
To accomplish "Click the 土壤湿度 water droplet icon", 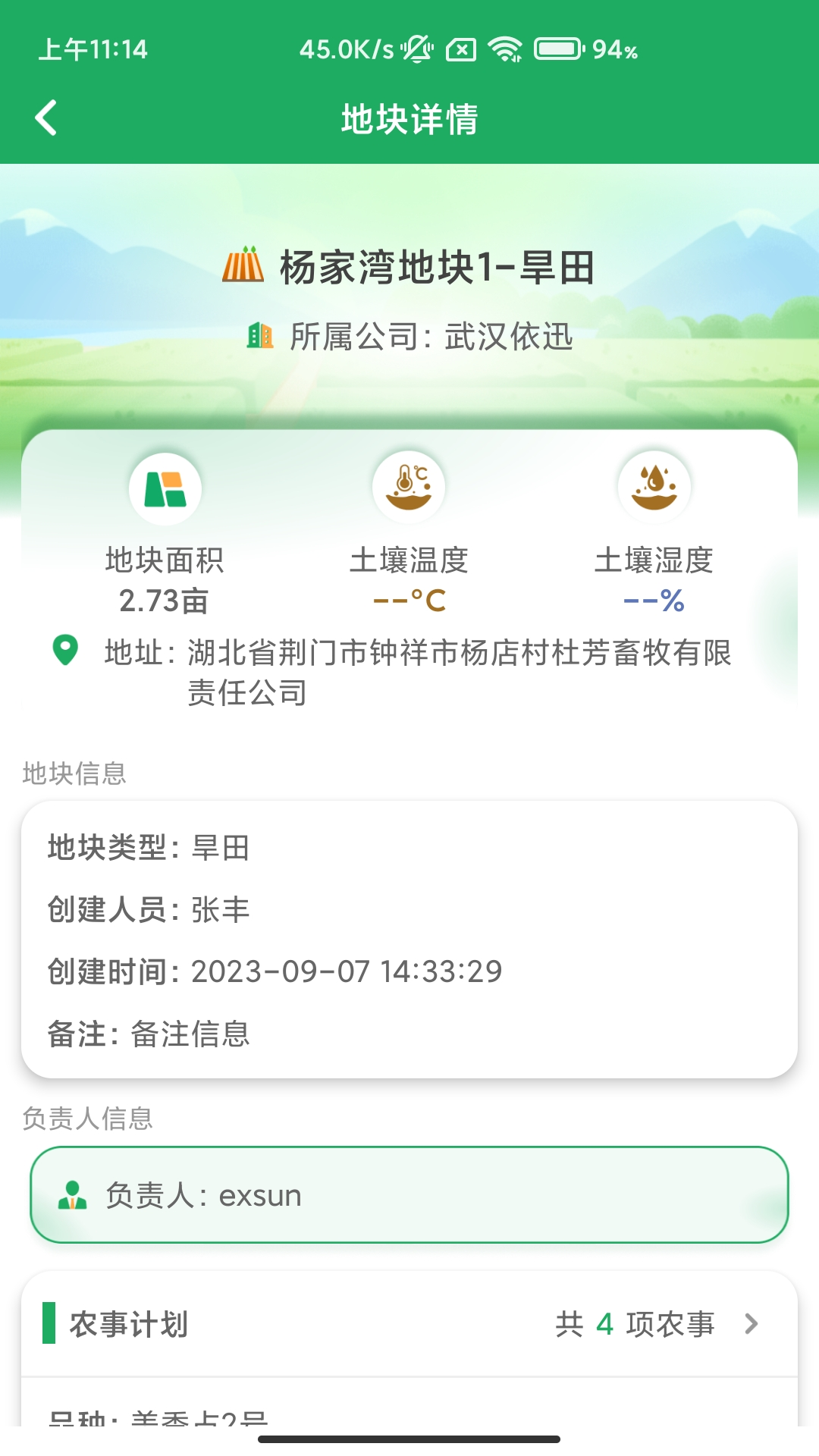I will click(654, 488).
